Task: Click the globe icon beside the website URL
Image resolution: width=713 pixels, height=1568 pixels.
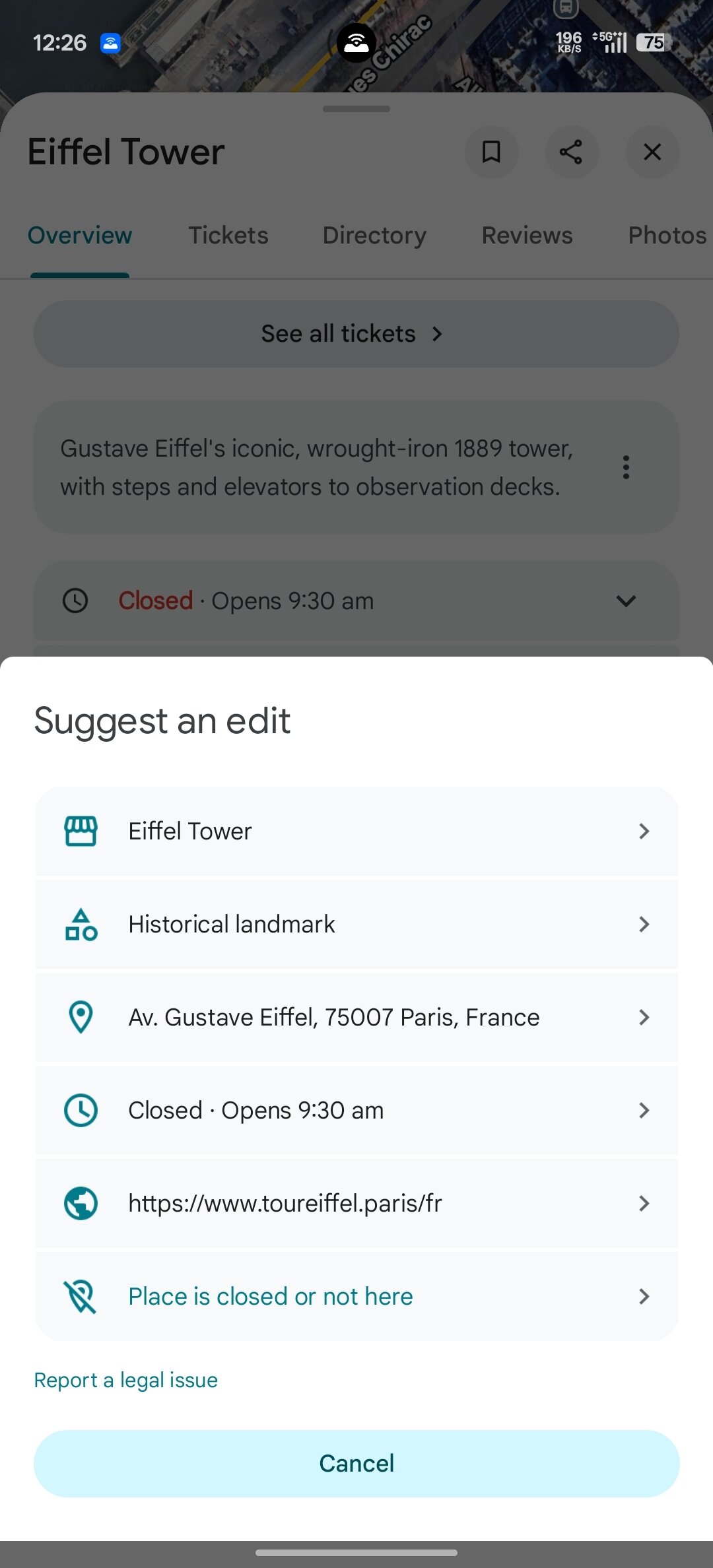Action: [79, 1203]
